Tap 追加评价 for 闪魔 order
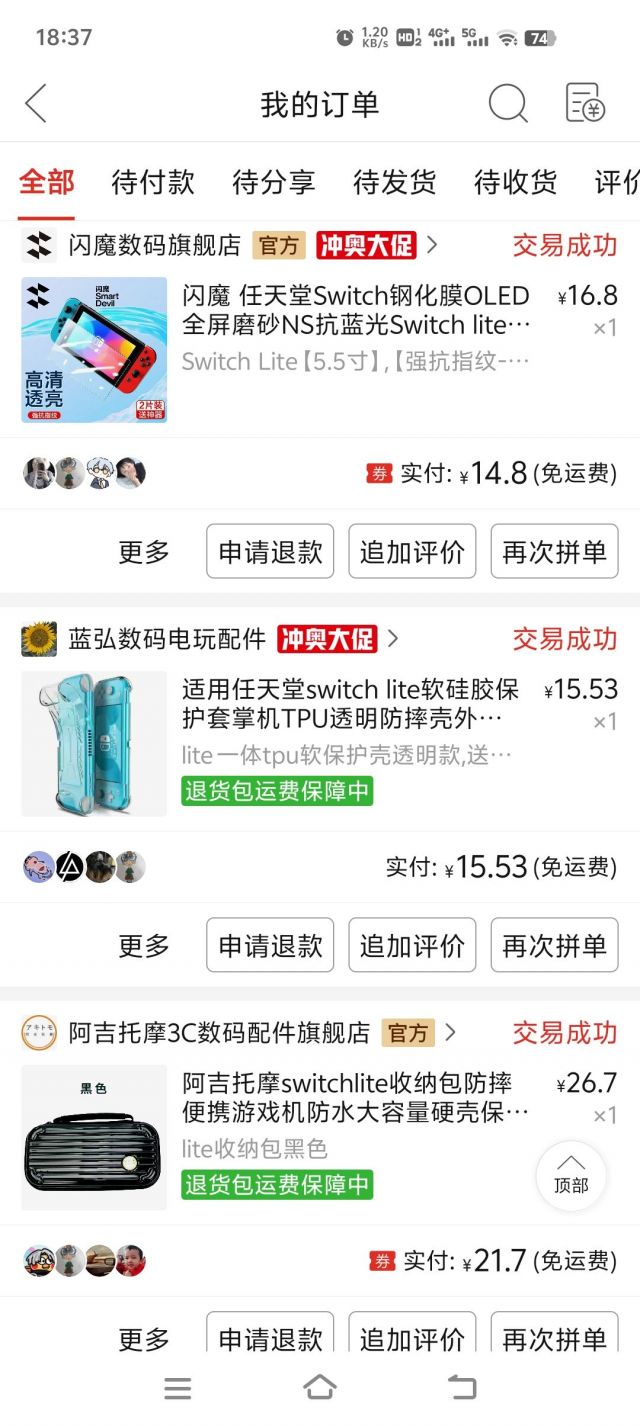The height and width of the screenshot is (1426, 640). 412,552
